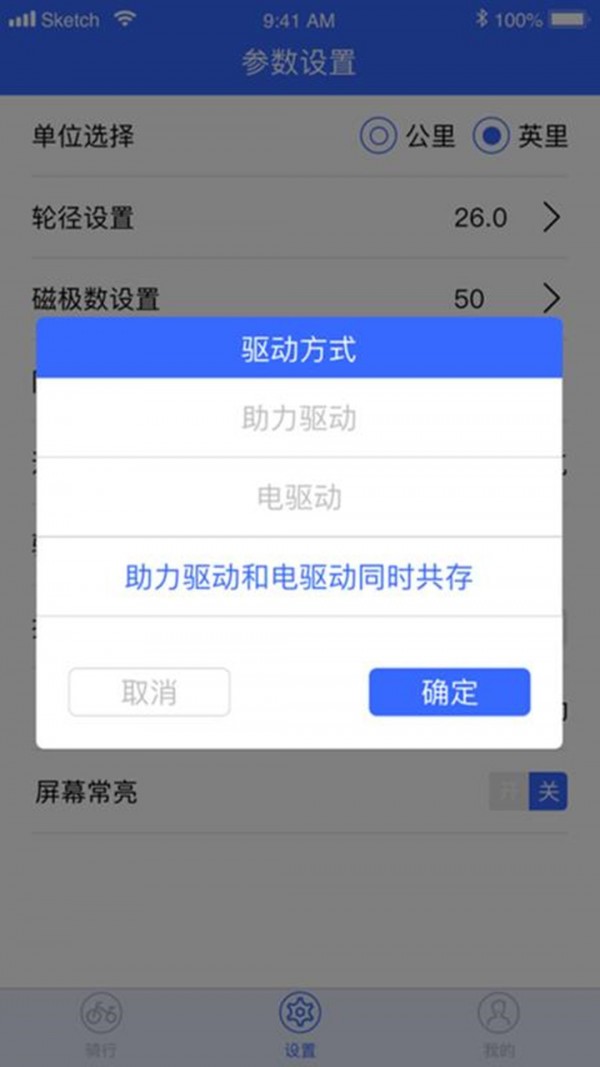Screen dimensions: 600x1067
Task: Confirm selection with 确定 button
Action: [449, 692]
